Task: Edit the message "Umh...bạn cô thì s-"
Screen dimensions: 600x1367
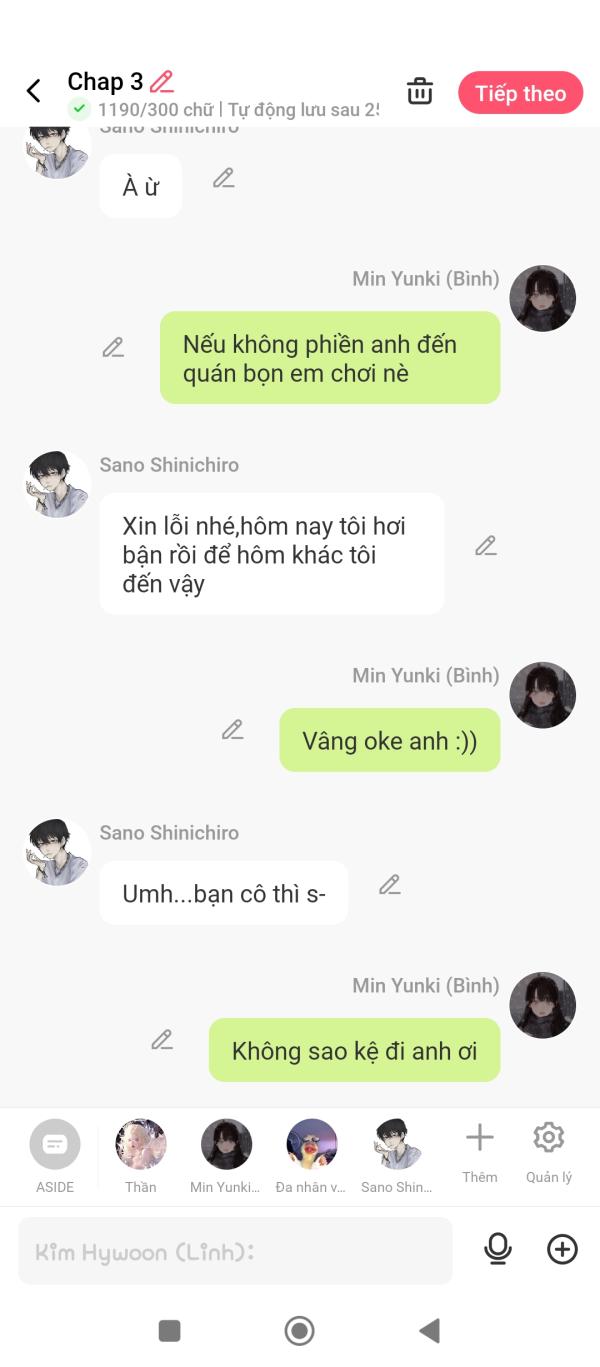Action: click(x=390, y=884)
